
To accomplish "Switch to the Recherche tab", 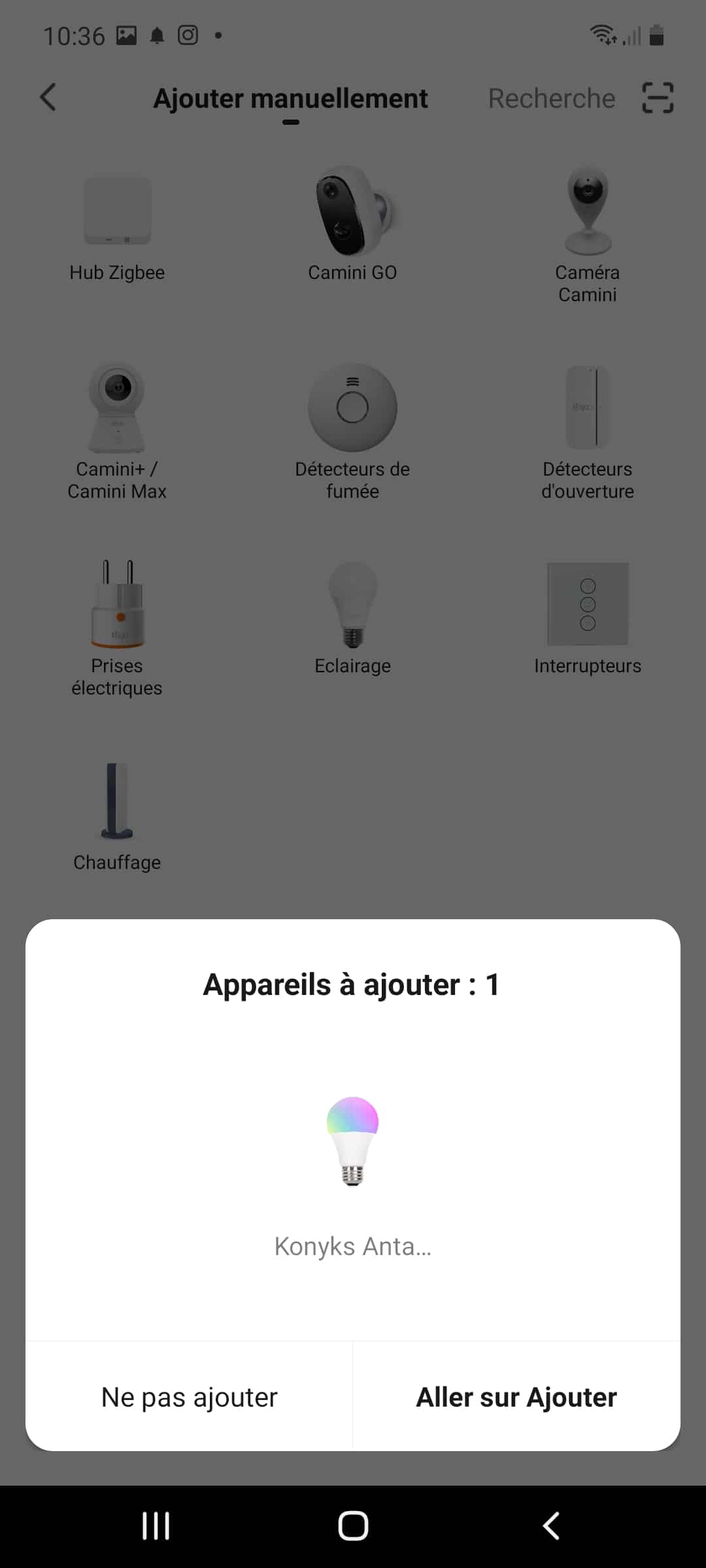I will point(552,99).
